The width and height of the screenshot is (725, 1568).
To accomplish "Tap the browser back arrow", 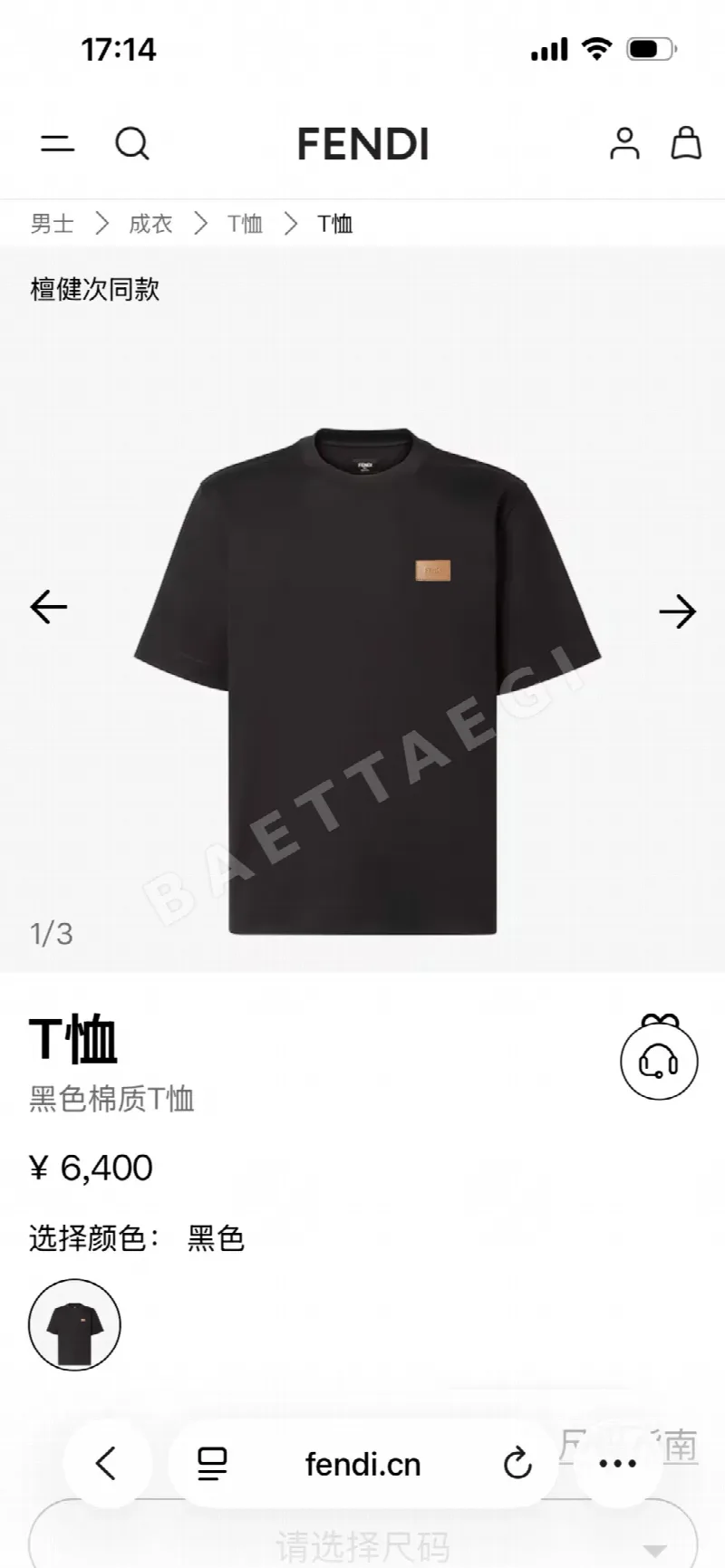I will coord(106,1463).
